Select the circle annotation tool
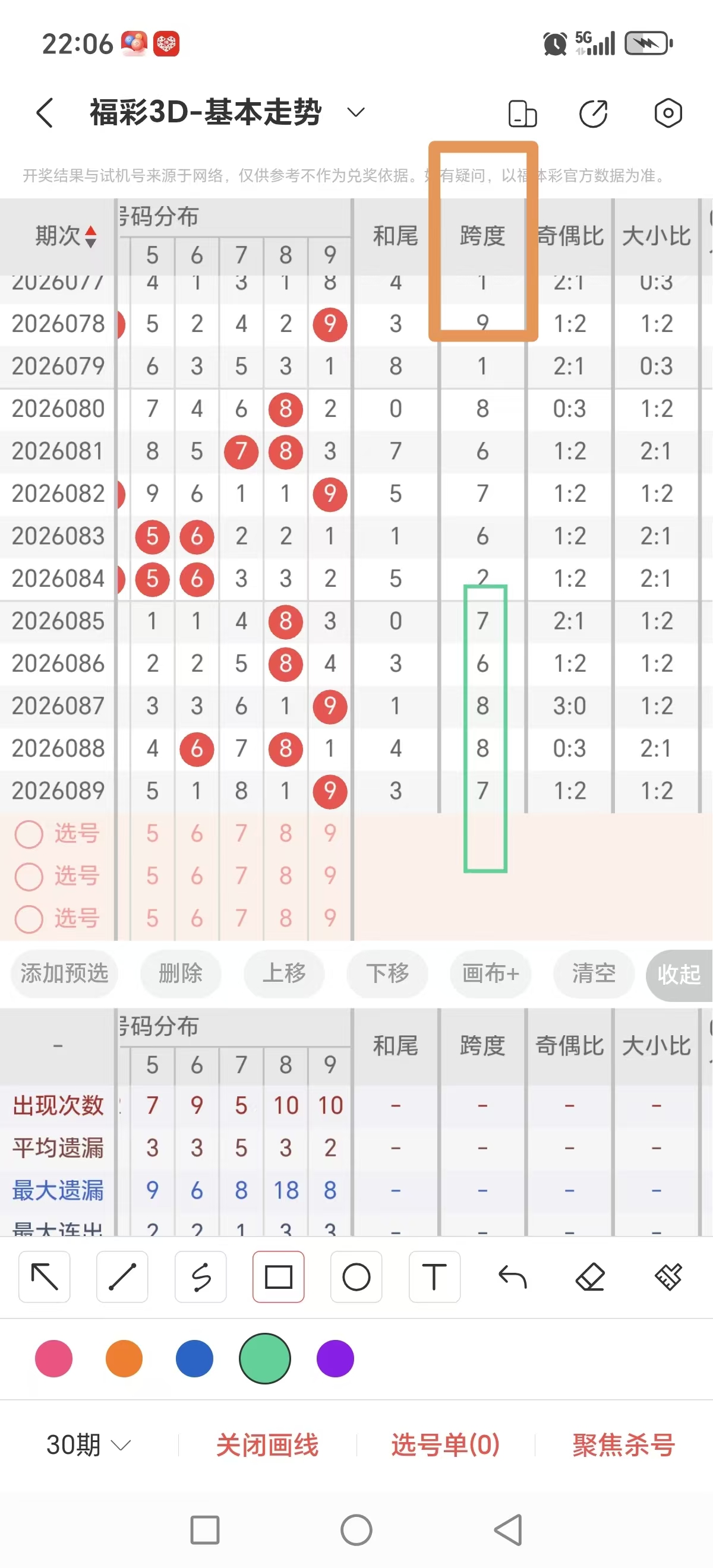This screenshot has width=713, height=1568. (356, 1277)
